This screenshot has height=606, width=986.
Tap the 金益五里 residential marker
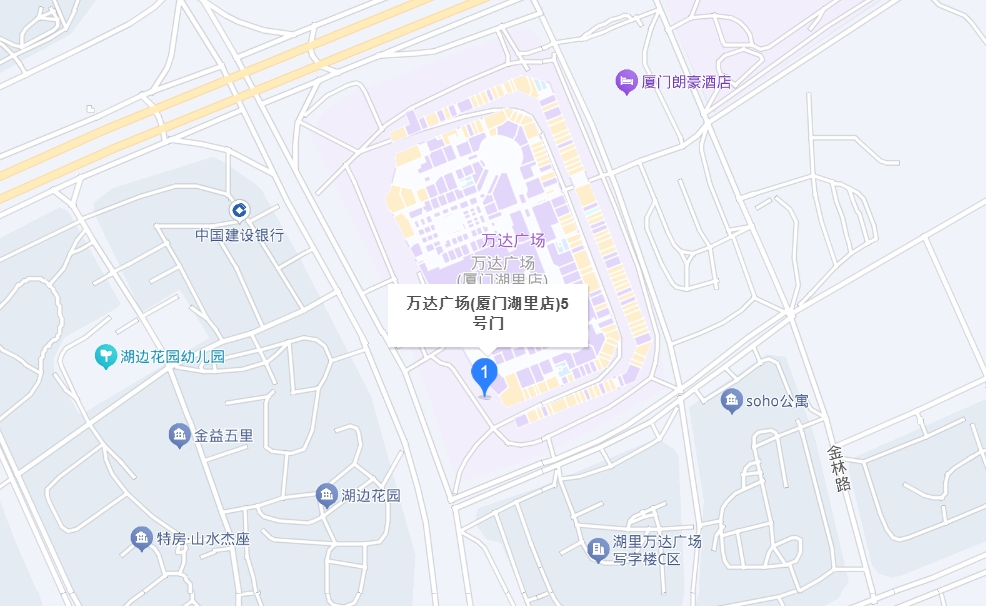pyautogui.click(x=179, y=435)
